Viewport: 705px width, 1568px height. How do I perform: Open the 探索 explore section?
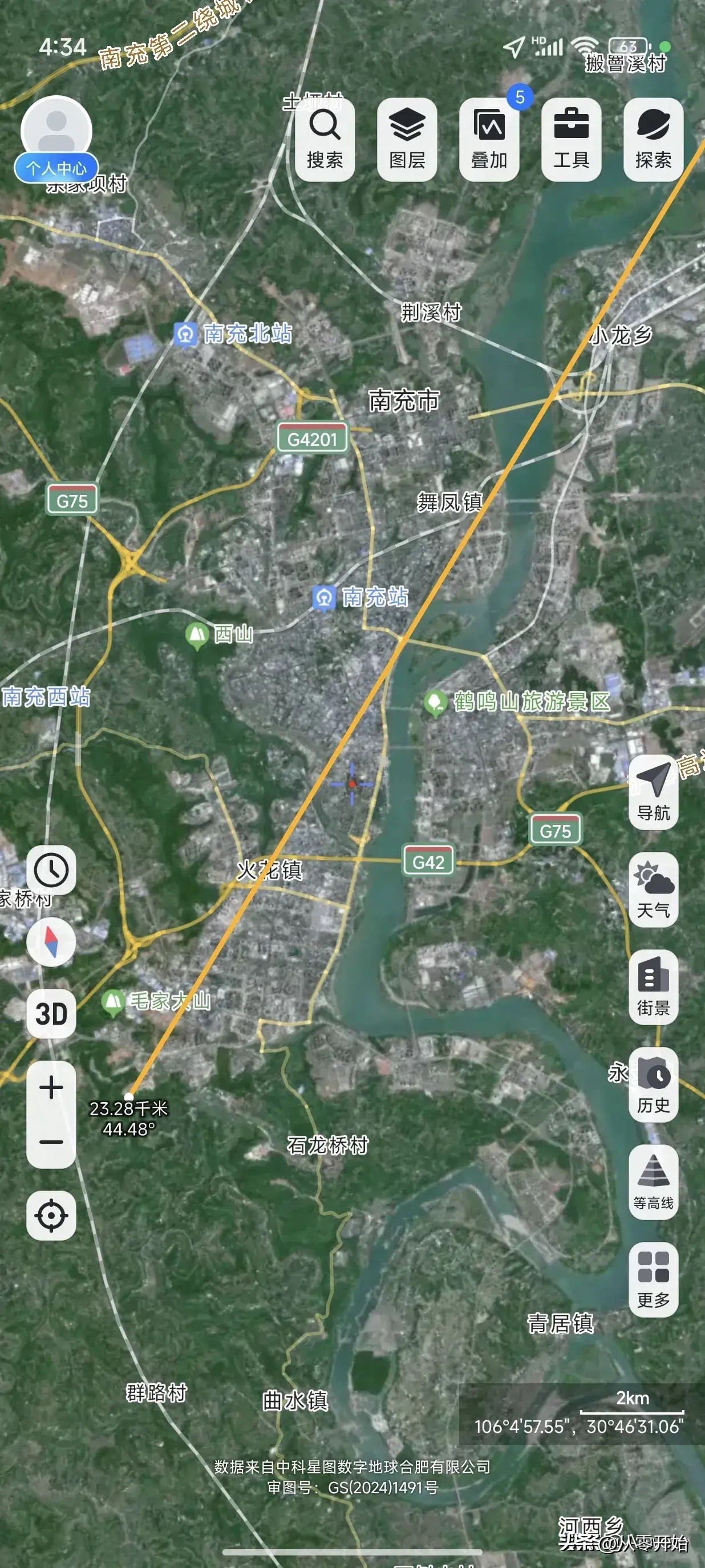[653, 139]
